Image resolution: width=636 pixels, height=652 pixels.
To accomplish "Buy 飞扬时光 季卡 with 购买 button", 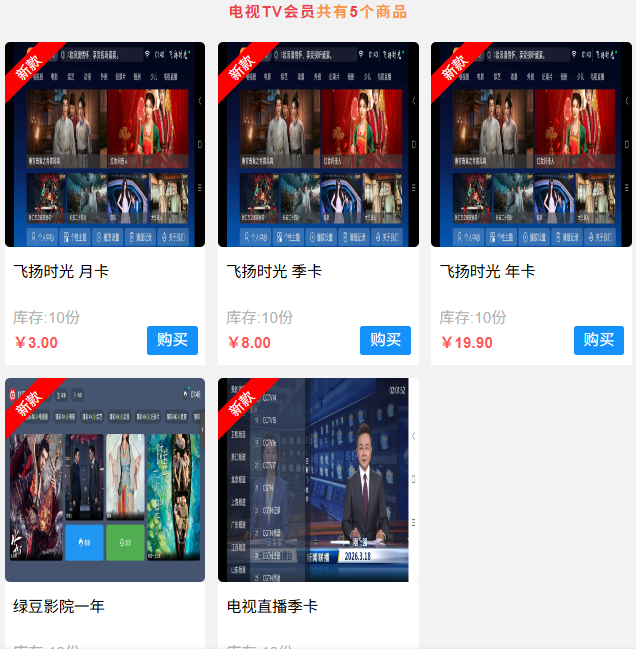I will [x=385, y=340].
